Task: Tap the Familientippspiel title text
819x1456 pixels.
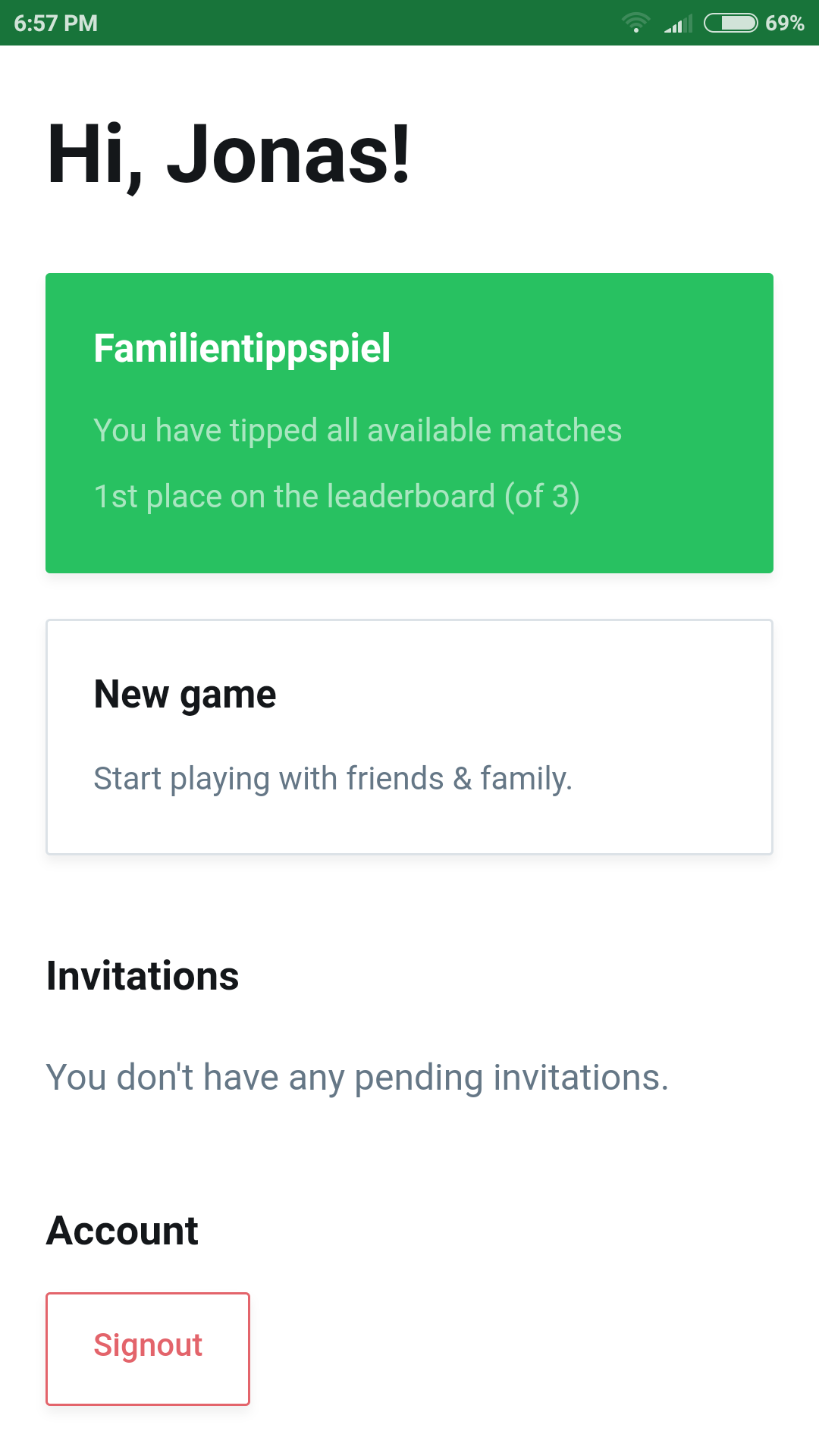Action: pos(242,349)
